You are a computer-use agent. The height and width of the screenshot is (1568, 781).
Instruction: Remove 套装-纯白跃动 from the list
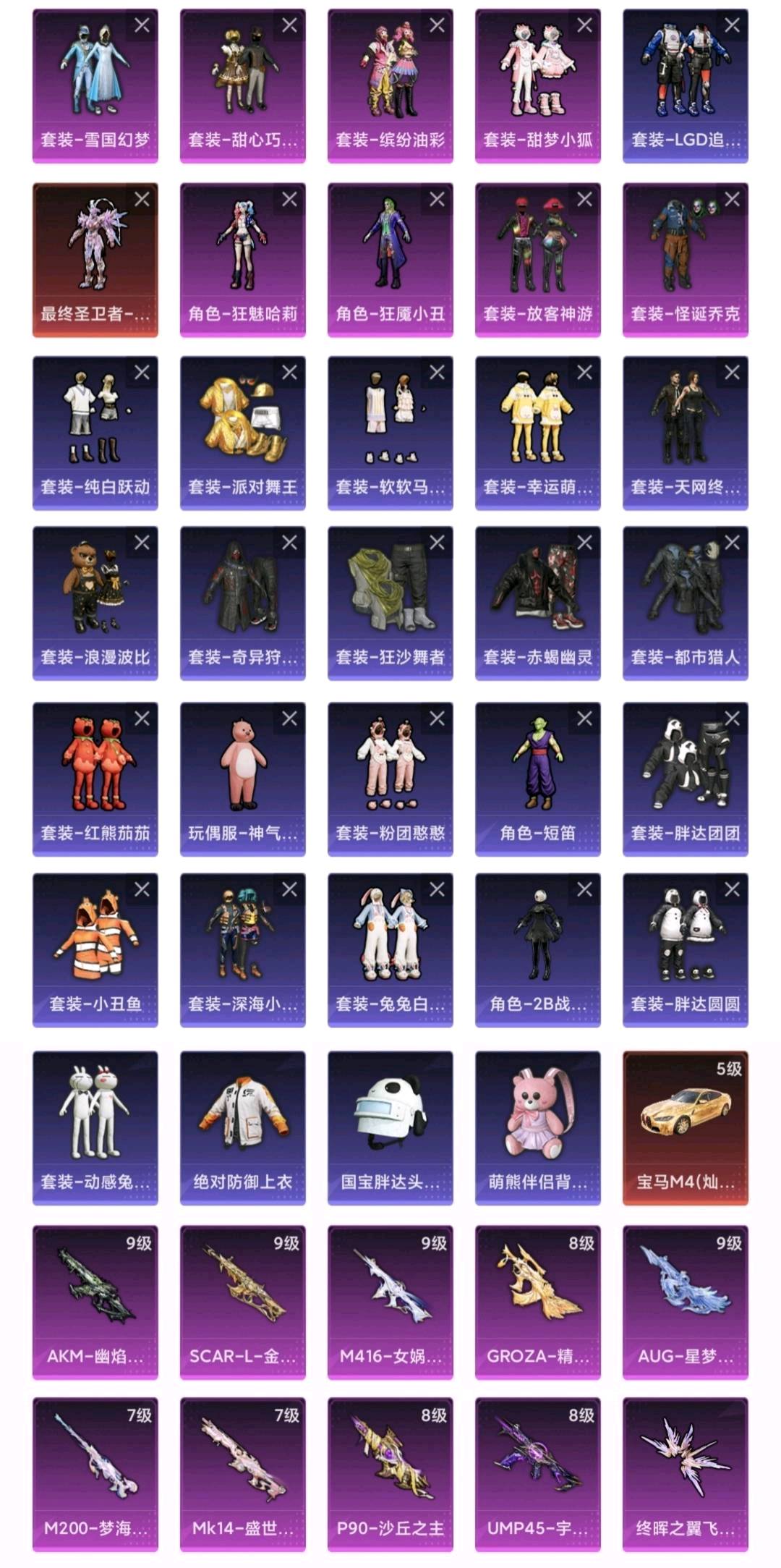[142, 372]
